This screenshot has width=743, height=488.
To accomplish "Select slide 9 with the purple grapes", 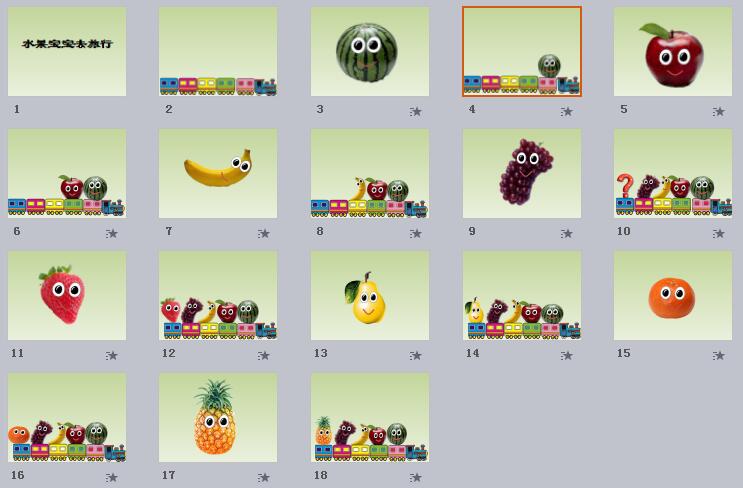I will point(522,174).
